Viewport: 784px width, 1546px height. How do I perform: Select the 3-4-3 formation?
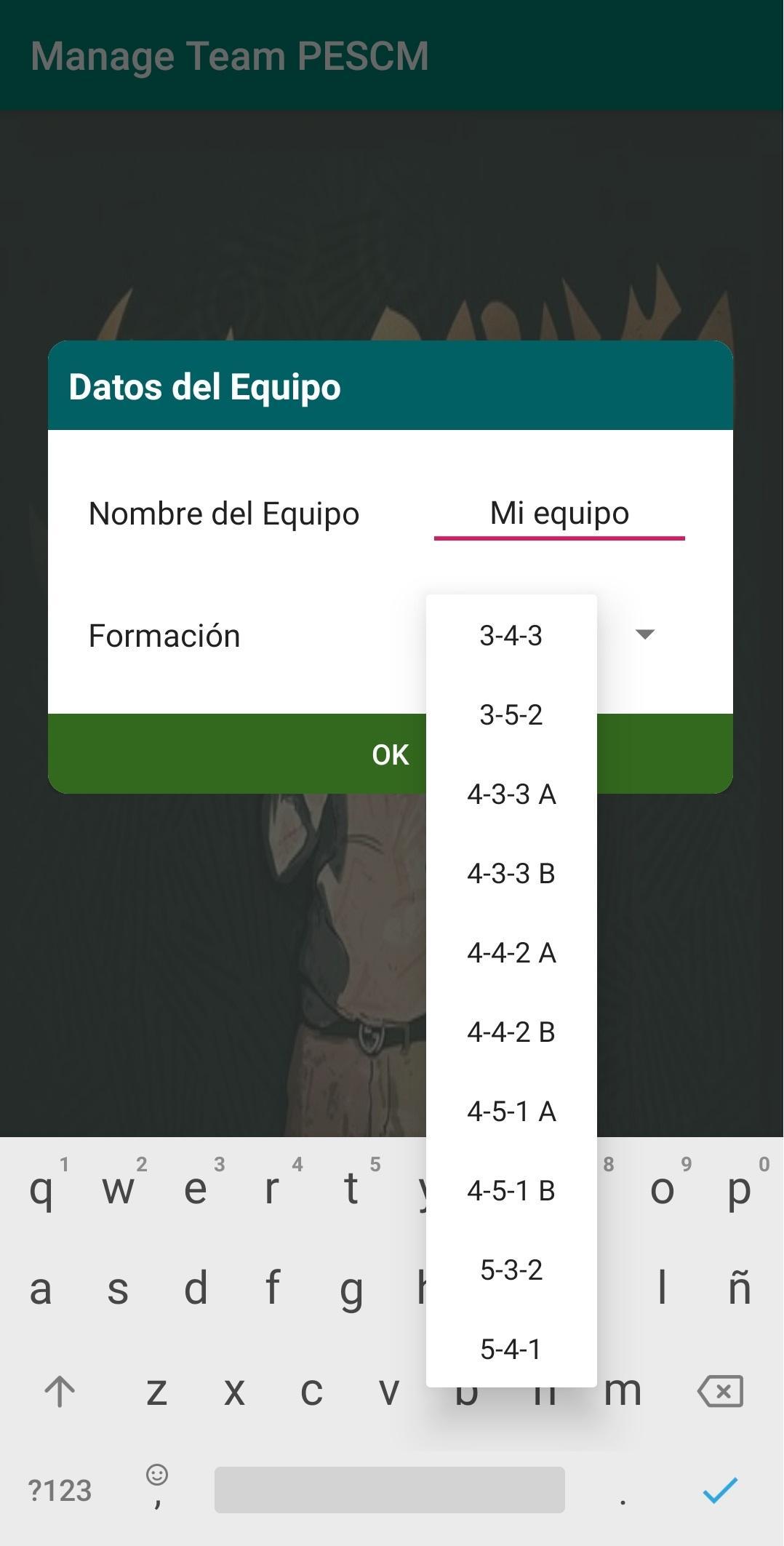click(x=511, y=635)
